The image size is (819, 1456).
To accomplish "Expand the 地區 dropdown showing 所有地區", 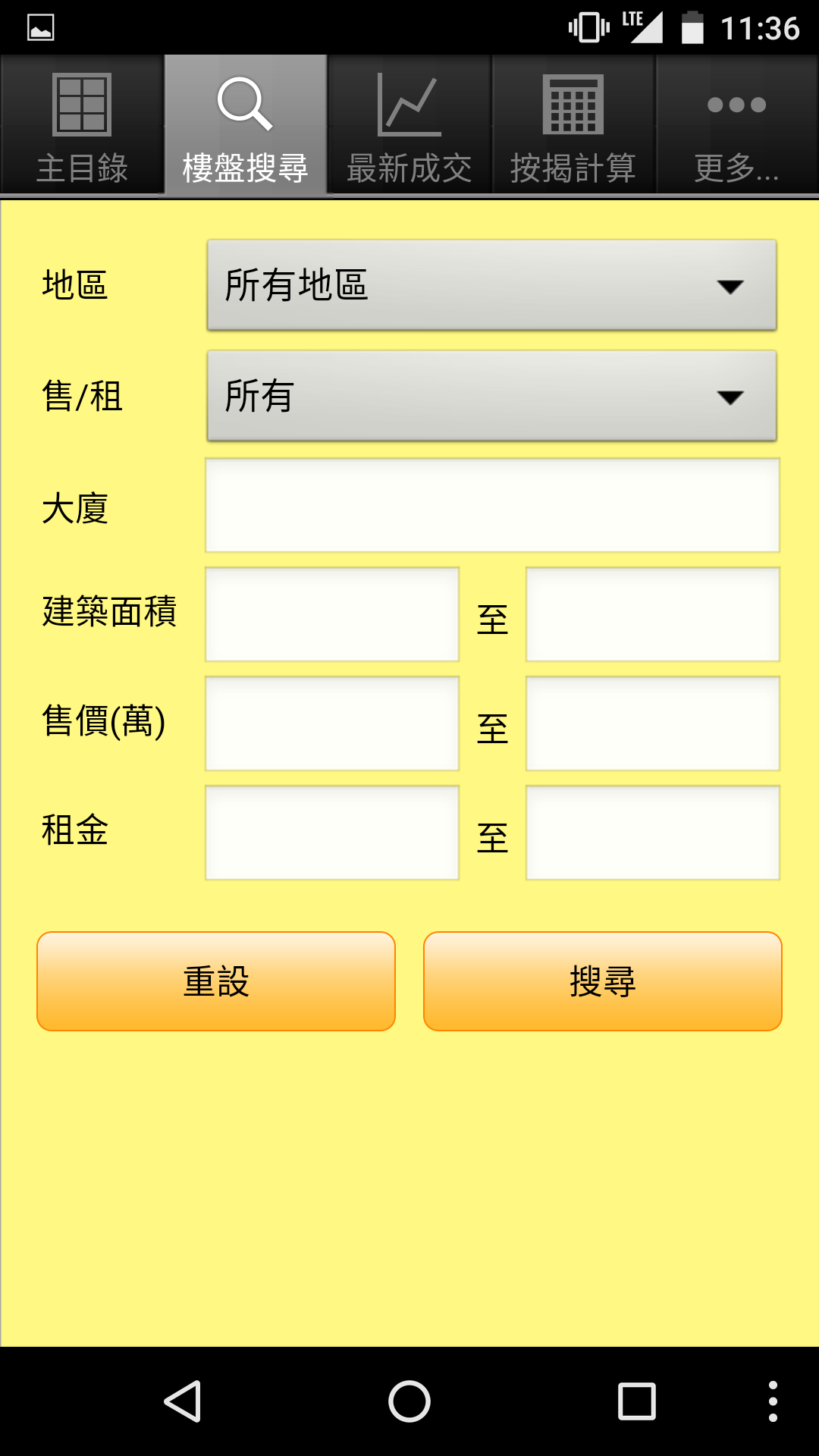I will (492, 285).
